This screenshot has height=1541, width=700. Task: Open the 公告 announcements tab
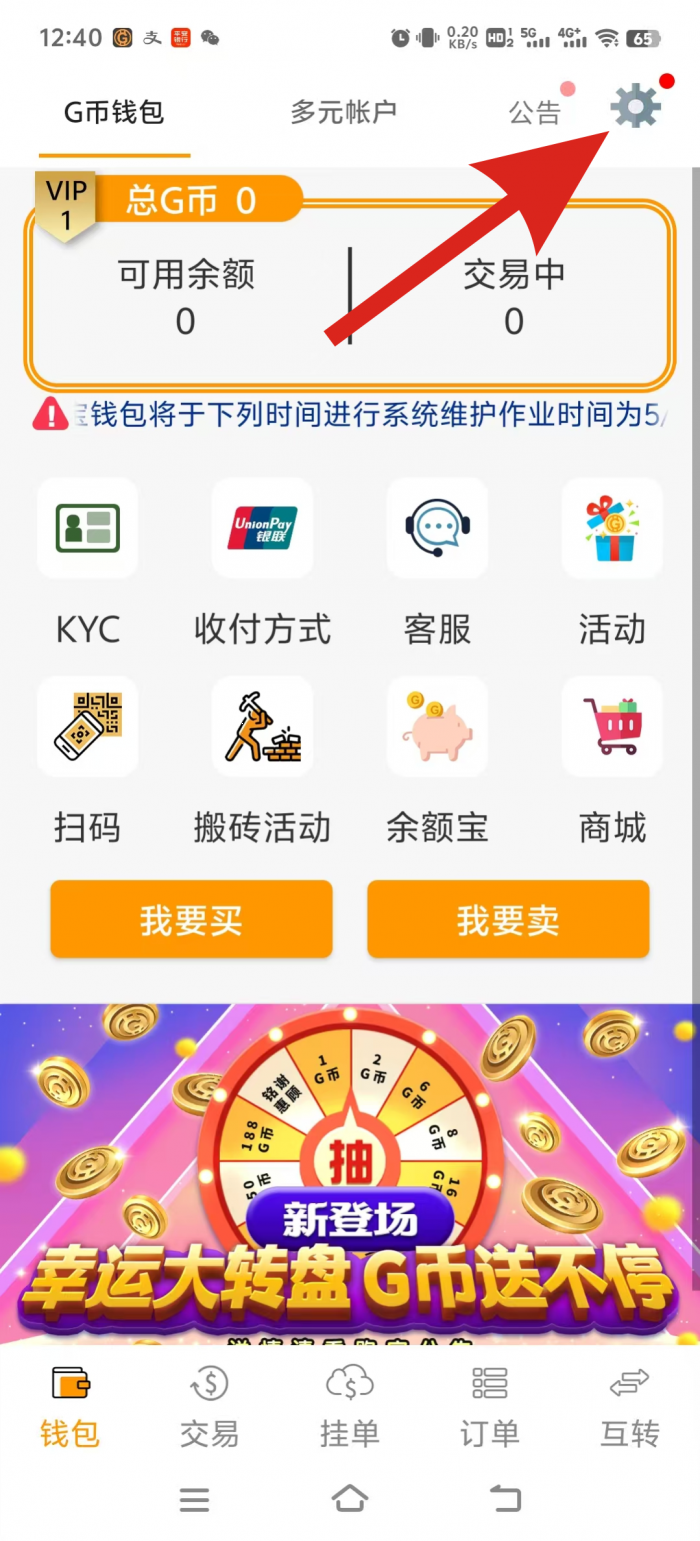pos(535,112)
